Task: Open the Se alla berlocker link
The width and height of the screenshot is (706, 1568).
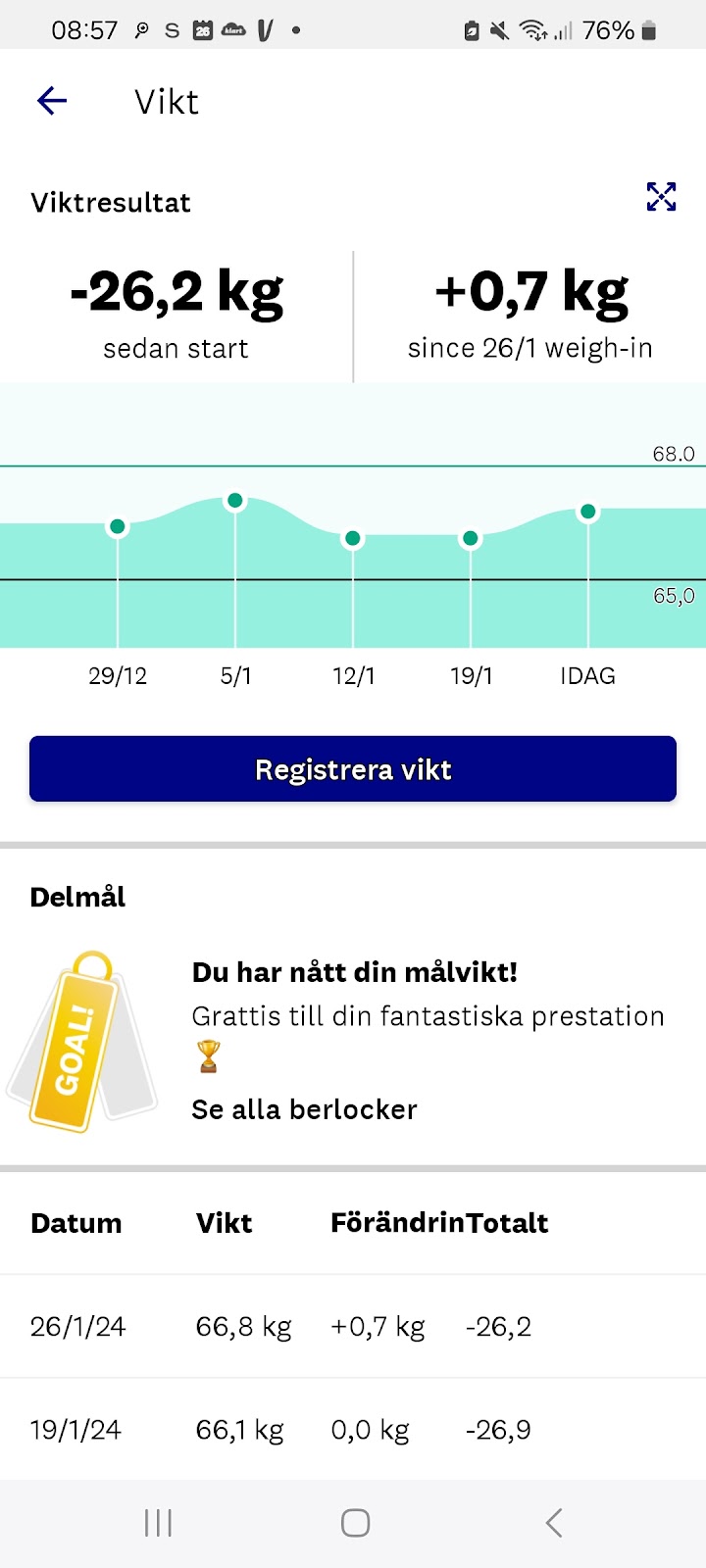Action: coord(304,1109)
